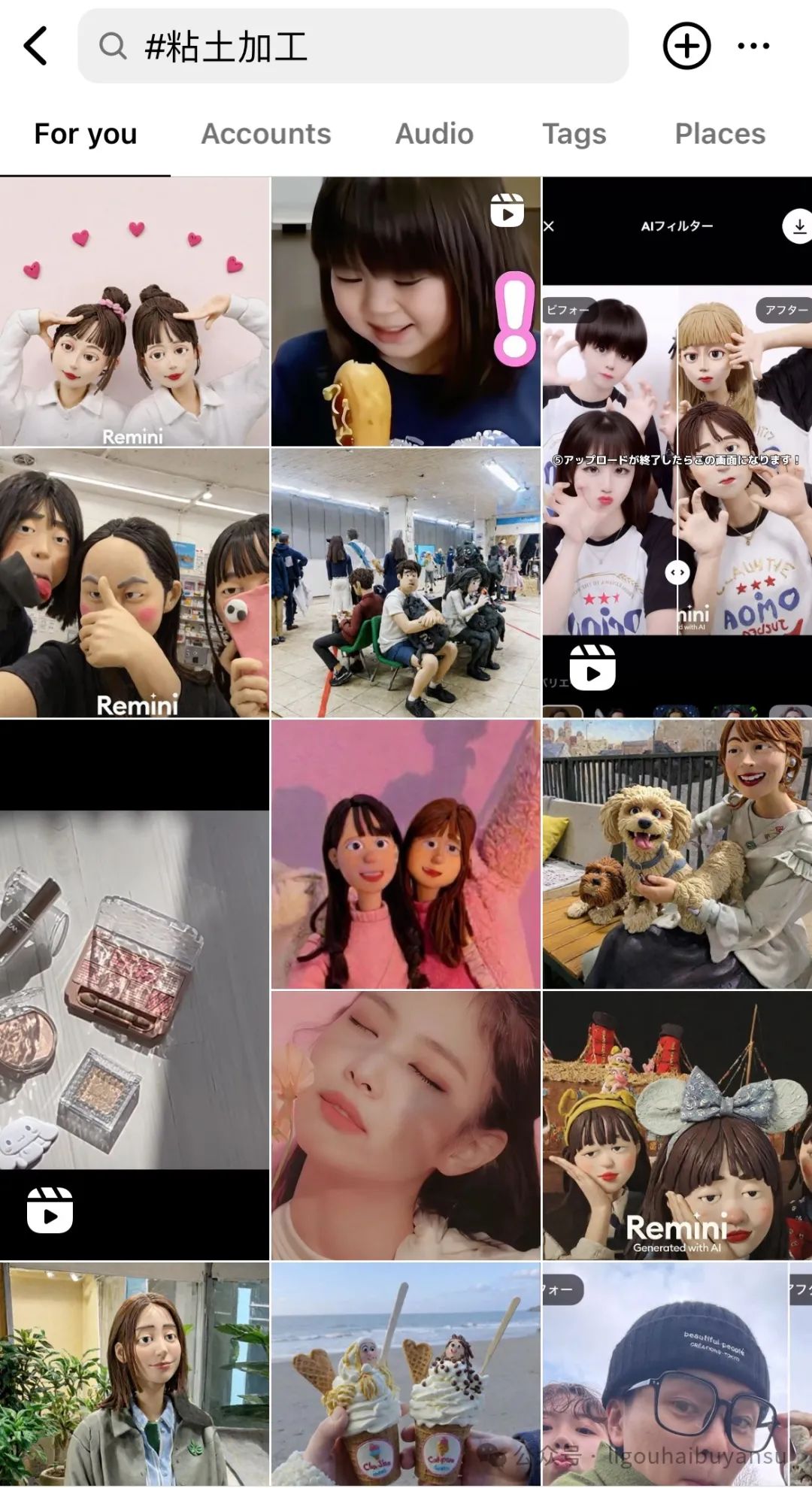Switch to the Places tab
The width and height of the screenshot is (812, 1488).
coord(720,134)
